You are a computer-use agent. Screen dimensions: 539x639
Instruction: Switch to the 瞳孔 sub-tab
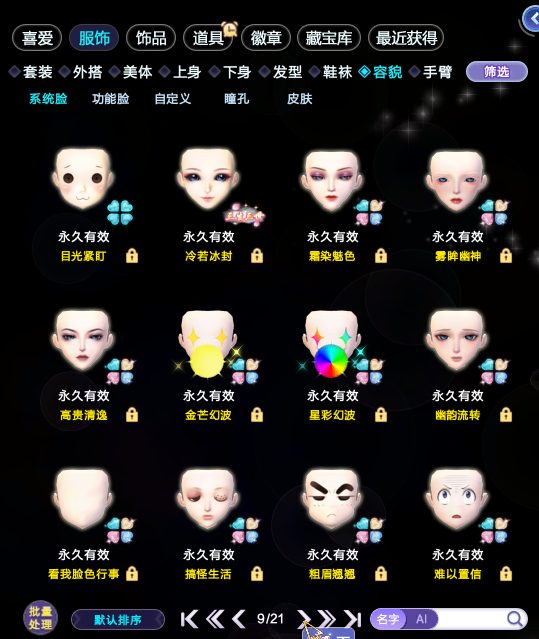(x=236, y=99)
